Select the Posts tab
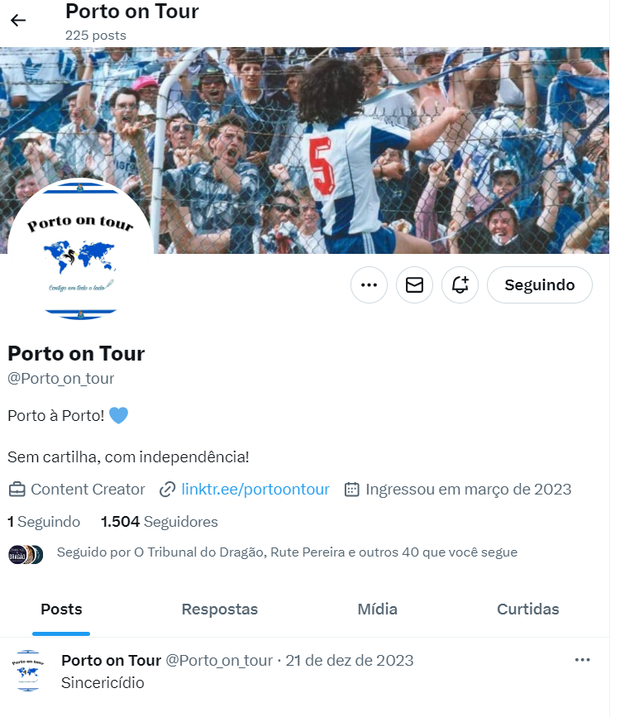The width and height of the screenshot is (620, 717). 61,609
